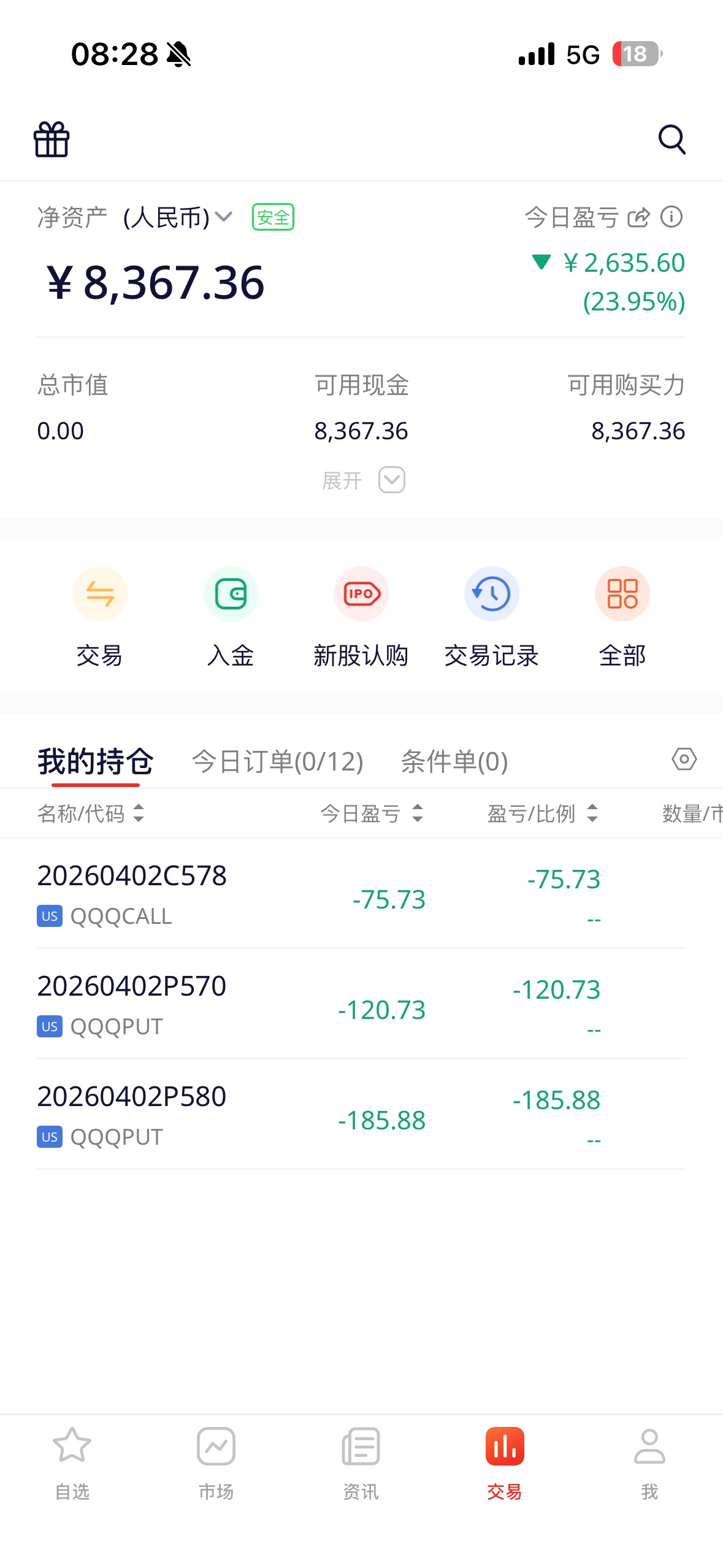This screenshot has width=723, height=1568.
Task: Change the net assets currency from 人民币
Action: tap(178, 217)
